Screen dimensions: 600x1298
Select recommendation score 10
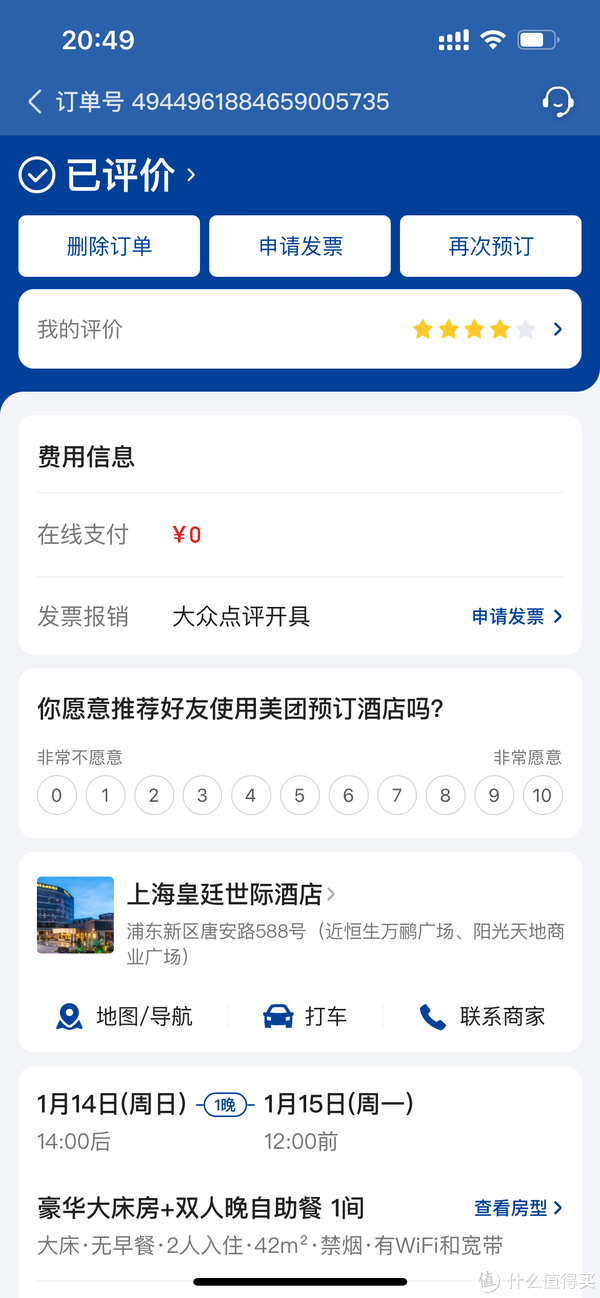(x=542, y=796)
